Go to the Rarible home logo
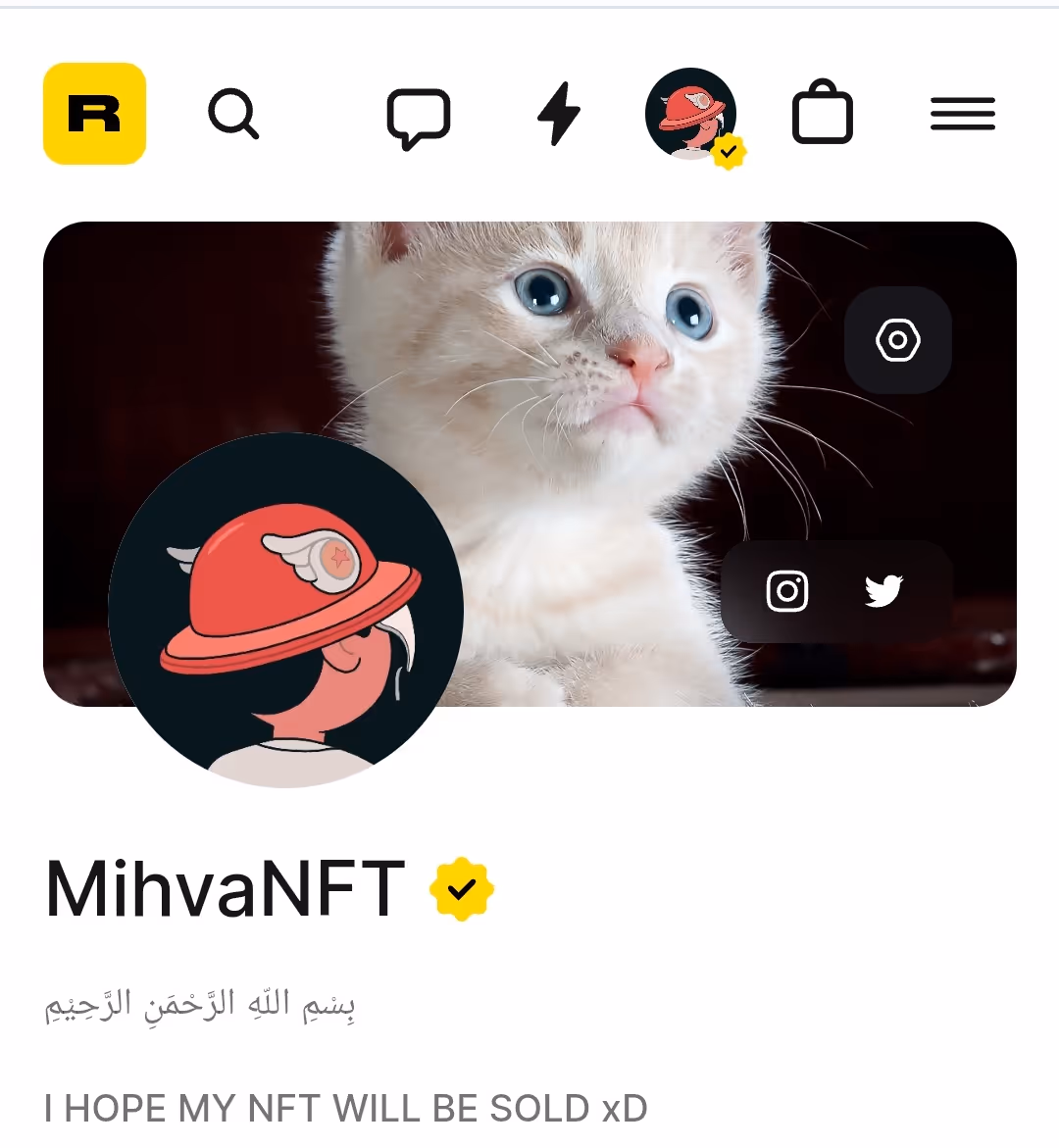The image size is (1059, 1148). tap(94, 114)
